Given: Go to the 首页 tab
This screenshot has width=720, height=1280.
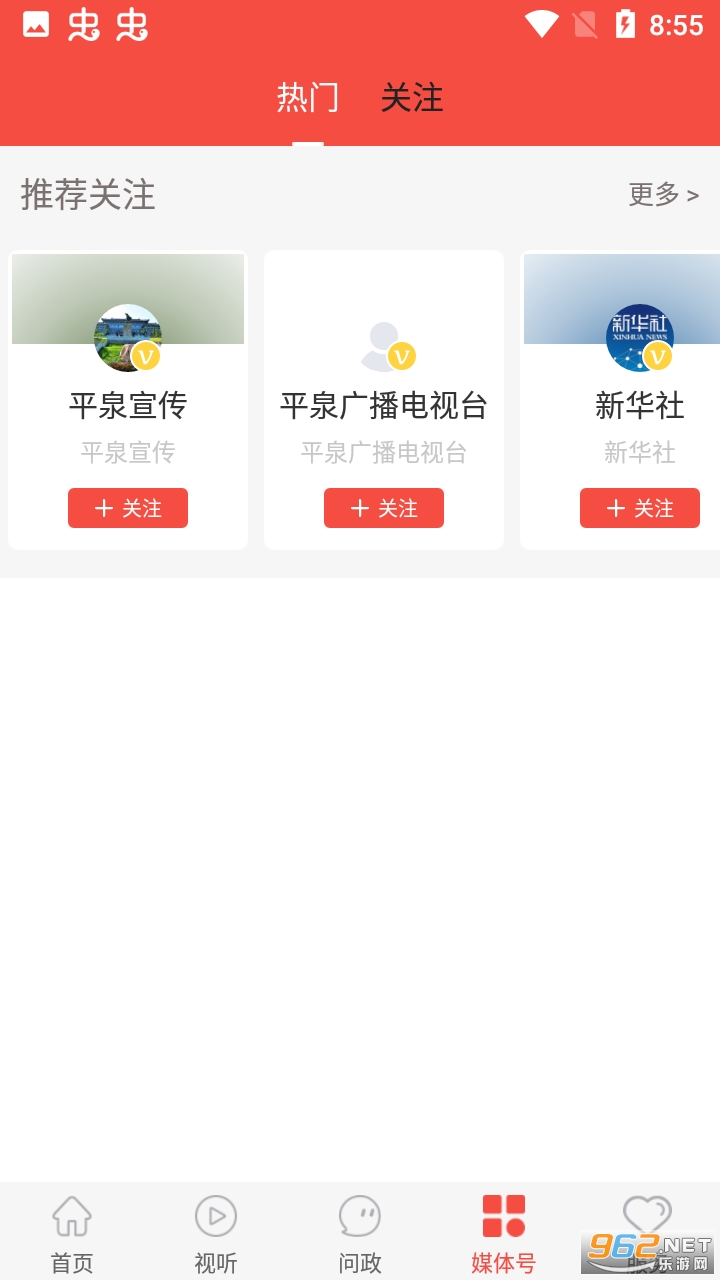Looking at the screenshot, I should (72, 1233).
